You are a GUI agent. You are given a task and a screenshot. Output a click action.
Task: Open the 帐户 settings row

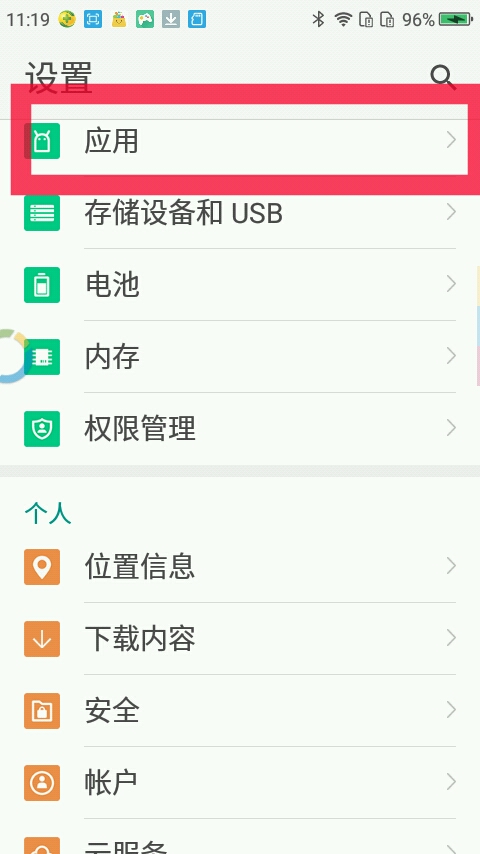(x=240, y=782)
